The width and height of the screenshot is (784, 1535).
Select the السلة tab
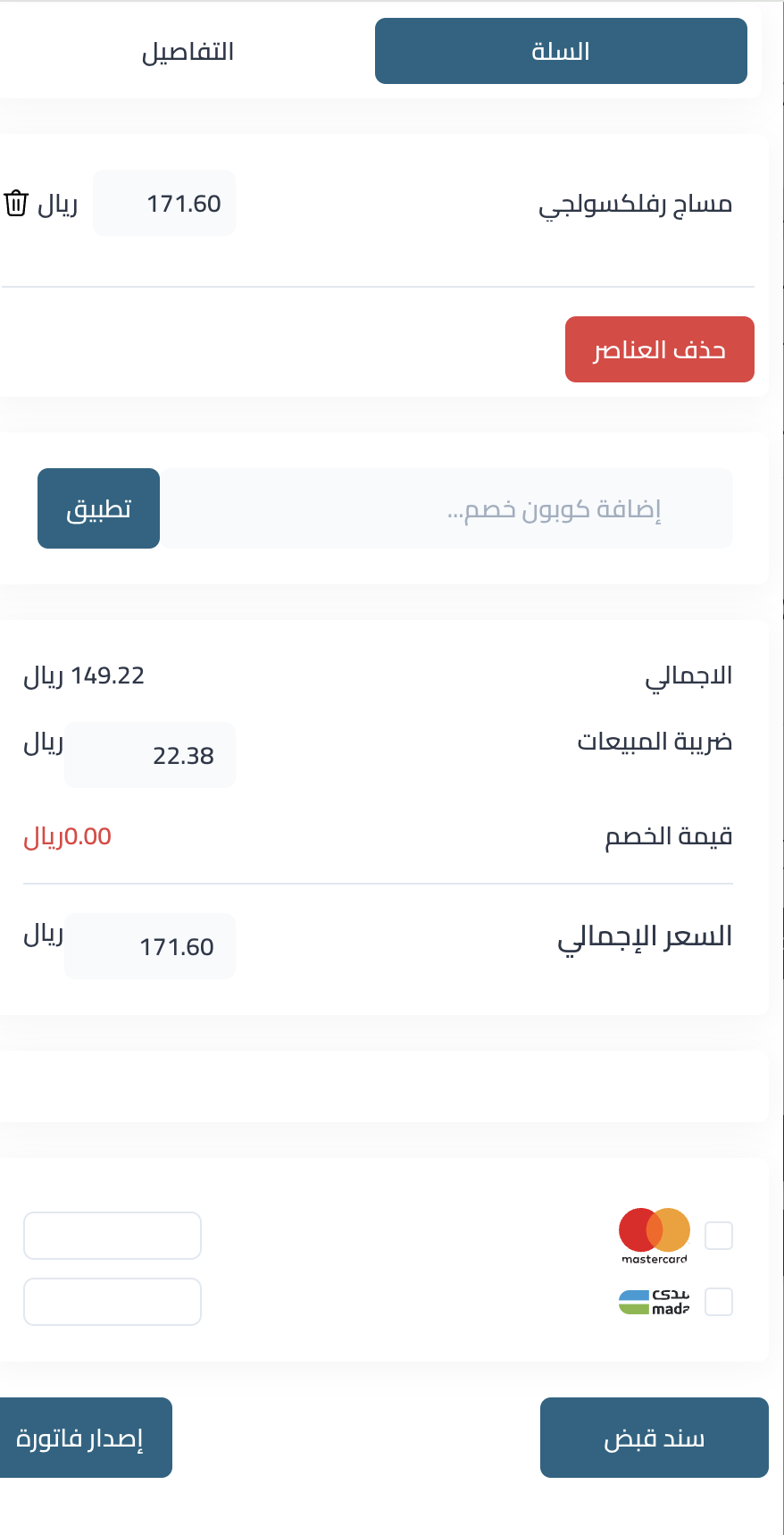click(x=561, y=52)
